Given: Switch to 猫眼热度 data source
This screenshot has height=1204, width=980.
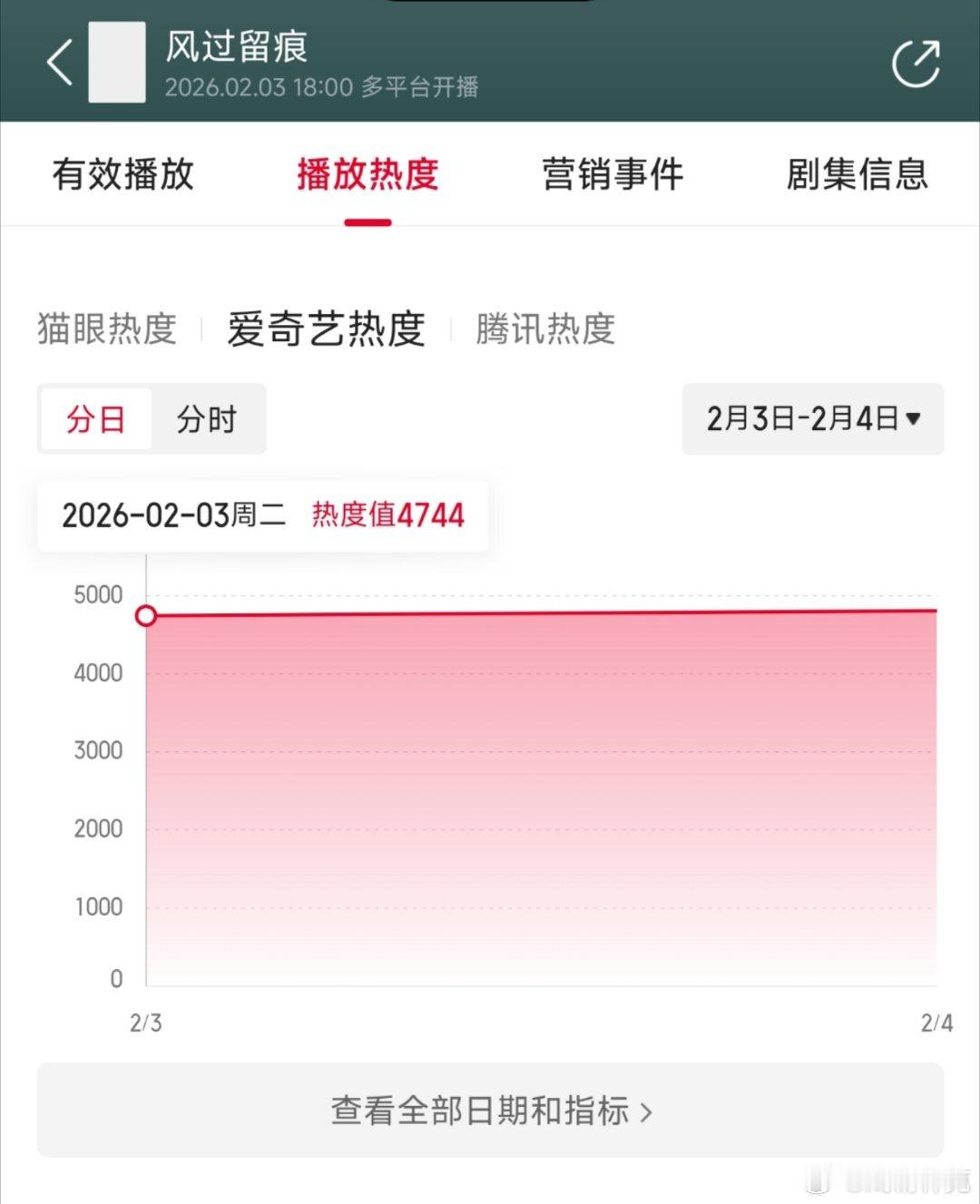Looking at the screenshot, I should click(106, 329).
